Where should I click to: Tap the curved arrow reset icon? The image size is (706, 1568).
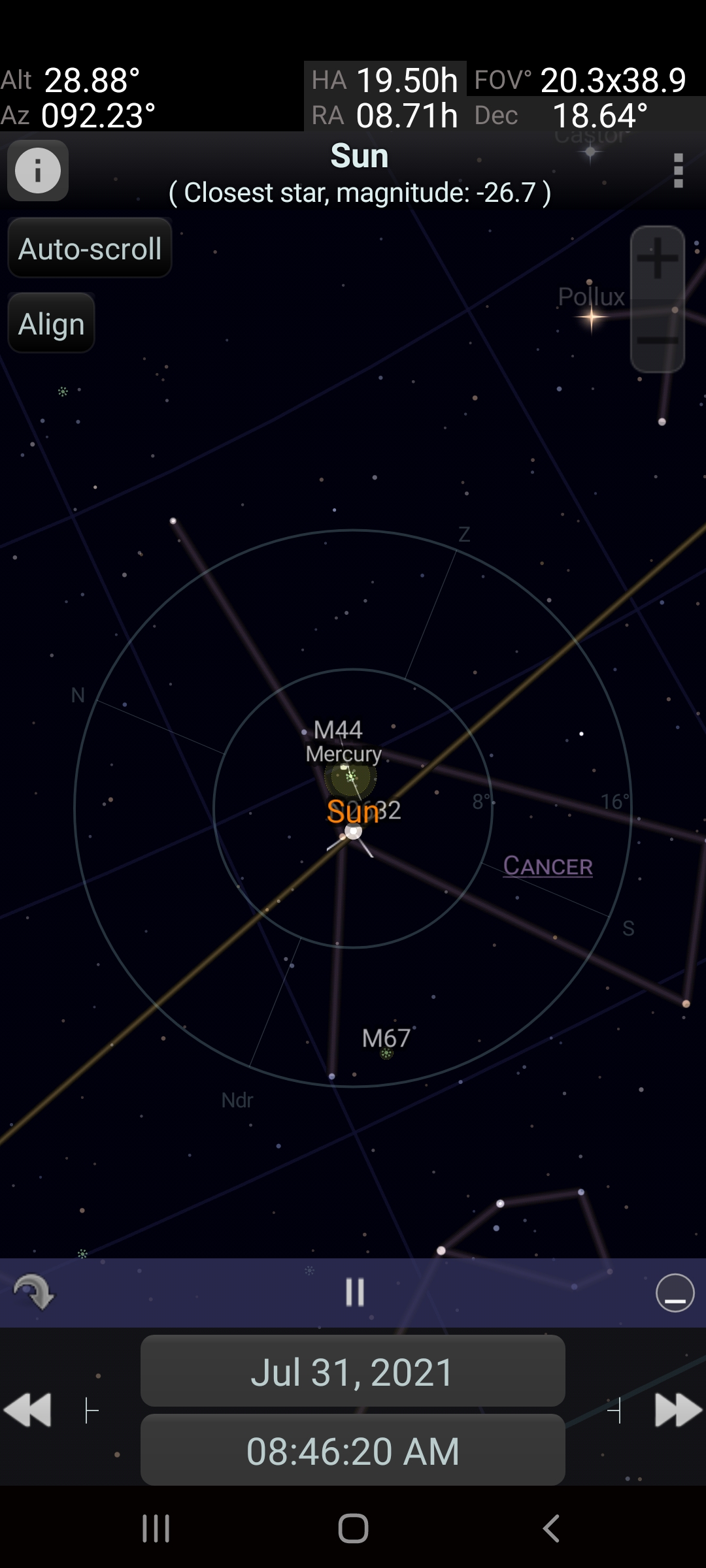(x=34, y=1292)
